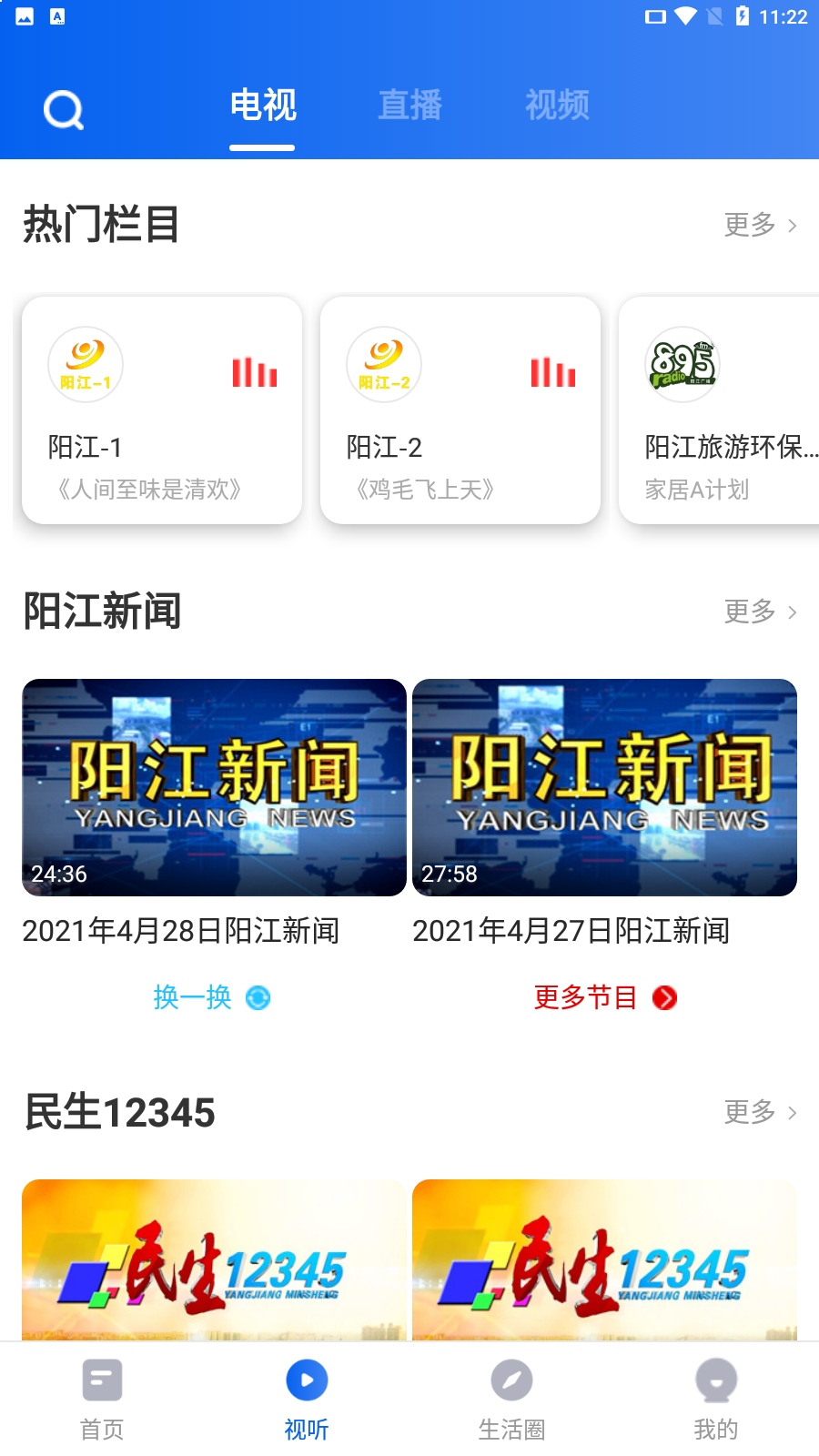This screenshot has height=1456, width=819.
Task: Open the 阳江旅游环保 radio card
Action: [x=721, y=410]
